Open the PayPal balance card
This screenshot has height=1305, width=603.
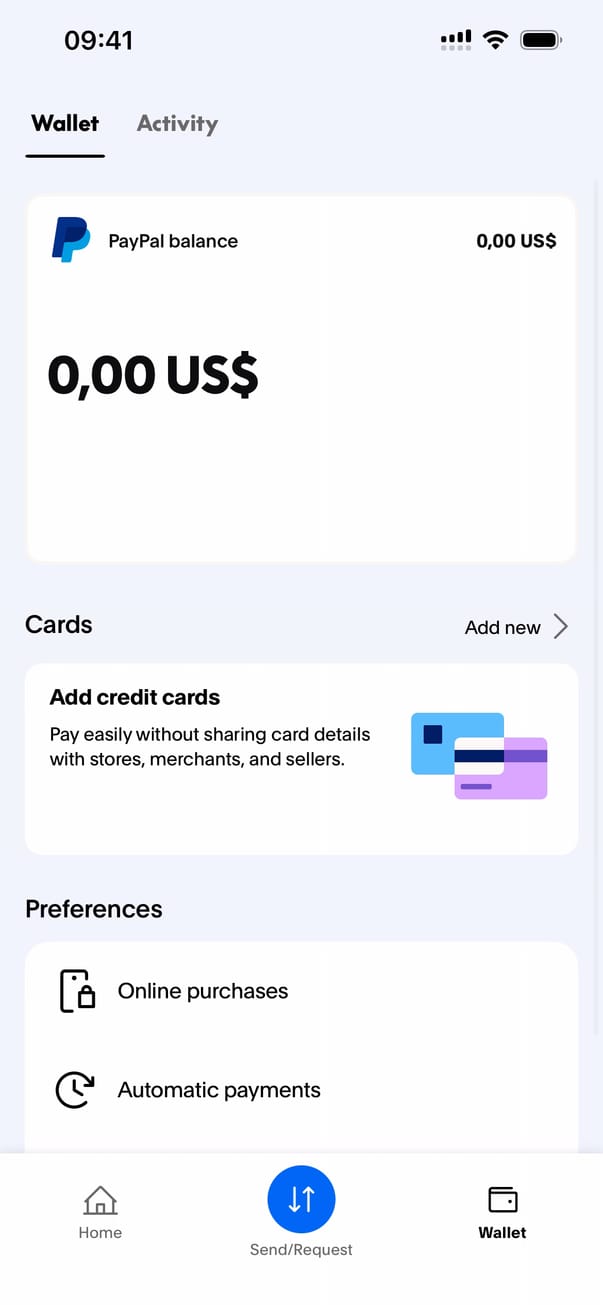(301, 378)
